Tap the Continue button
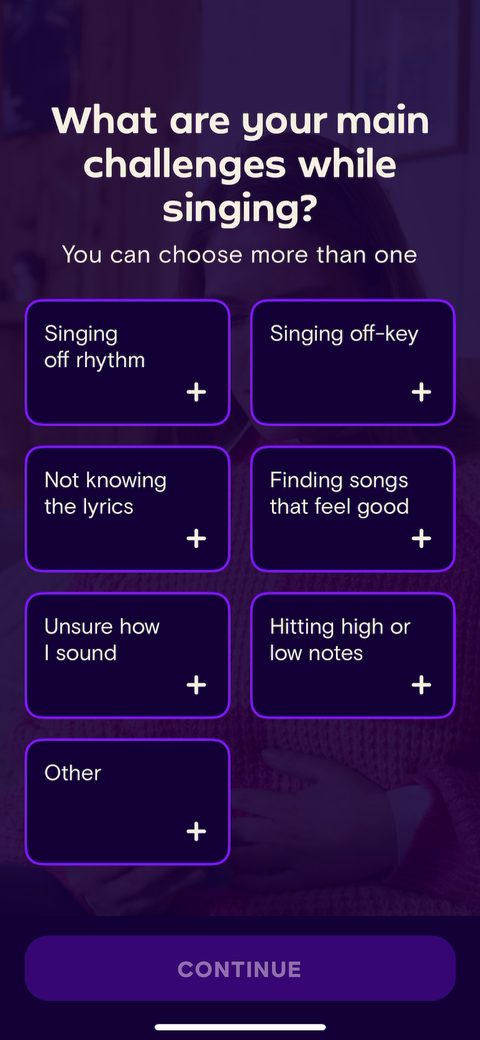Viewport: 480px width, 1040px height. (x=240, y=968)
